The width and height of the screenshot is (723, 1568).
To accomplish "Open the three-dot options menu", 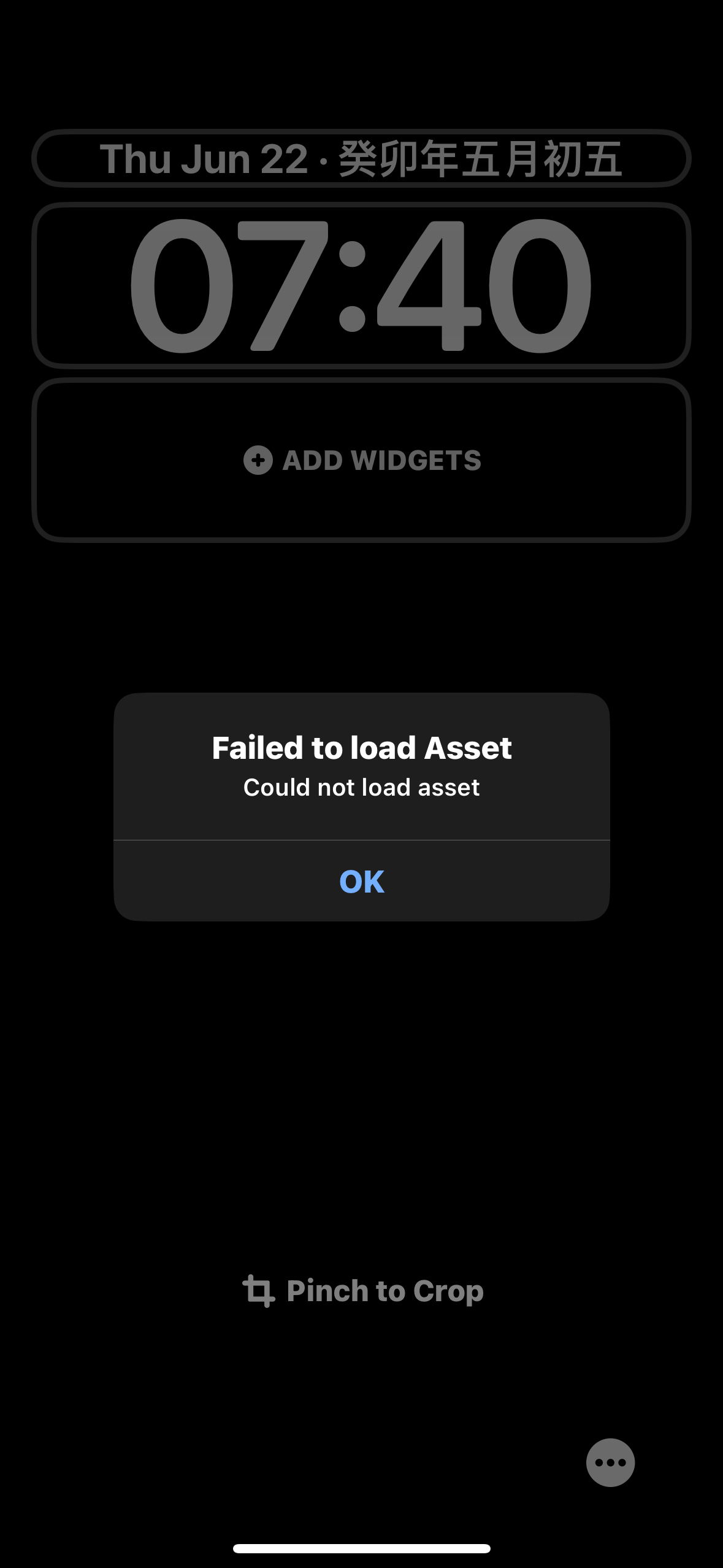I will pos(610,1462).
